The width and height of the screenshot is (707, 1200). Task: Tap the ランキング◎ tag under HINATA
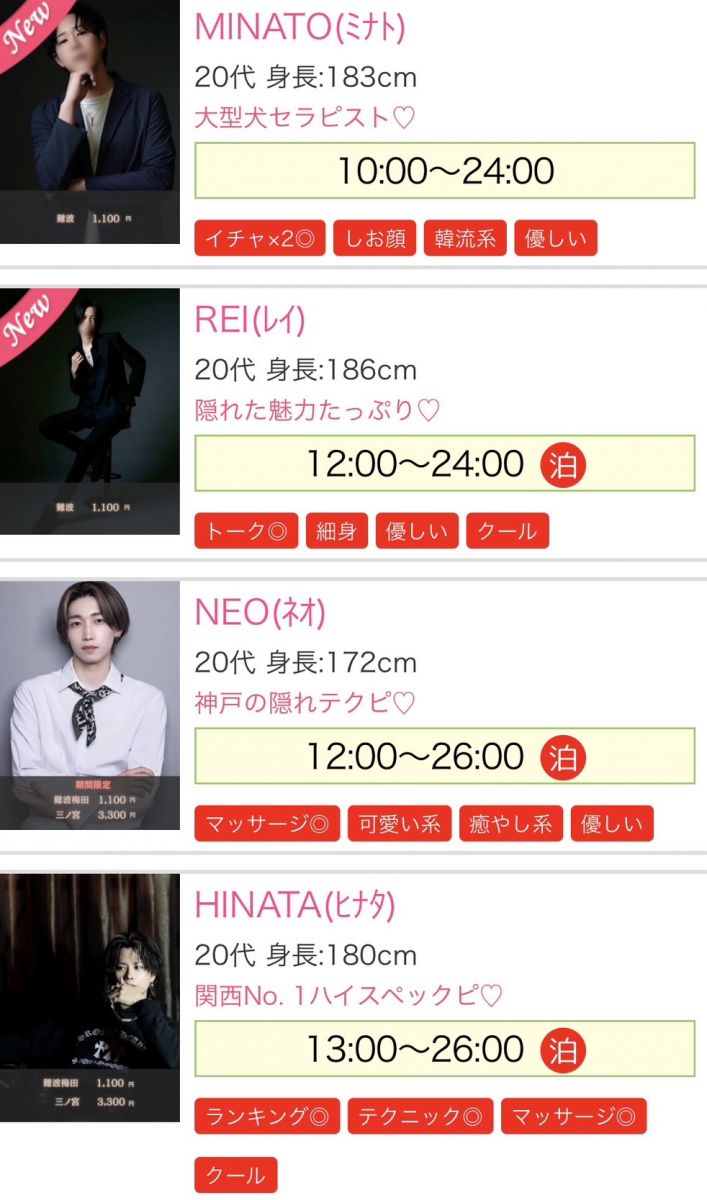267,1117
